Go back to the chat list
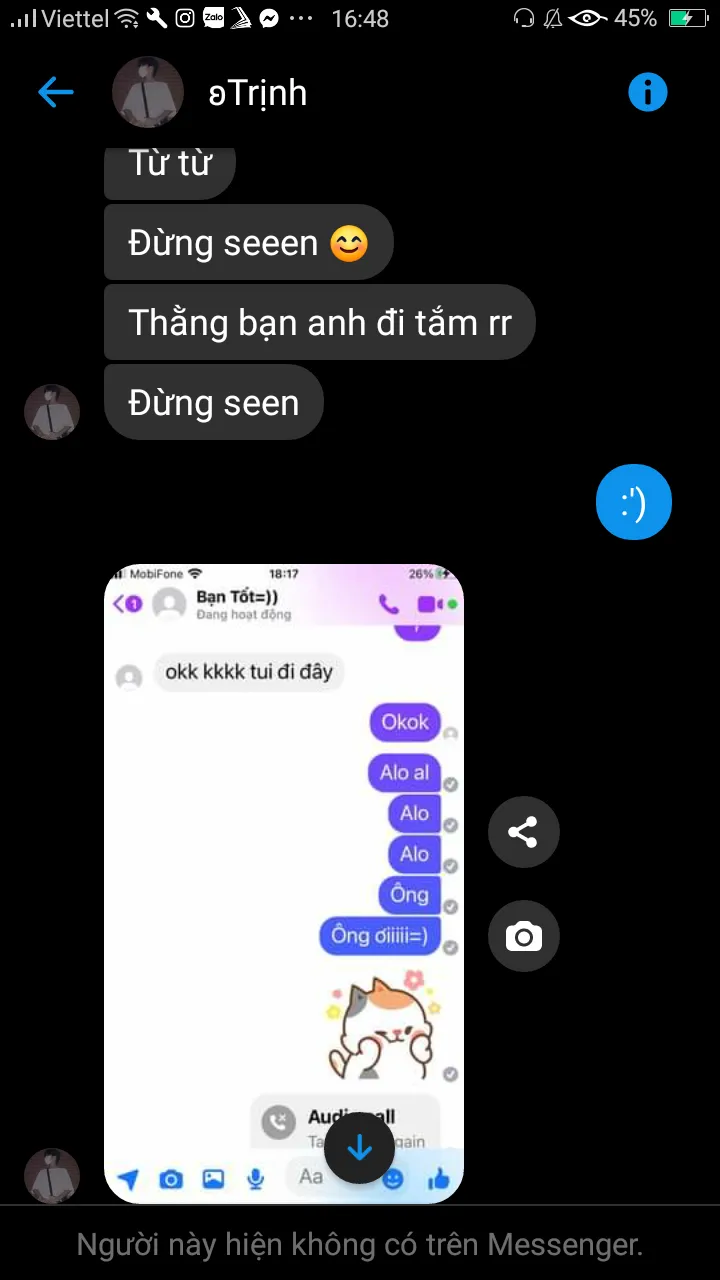The image size is (720, 1280). coord(56,93)
